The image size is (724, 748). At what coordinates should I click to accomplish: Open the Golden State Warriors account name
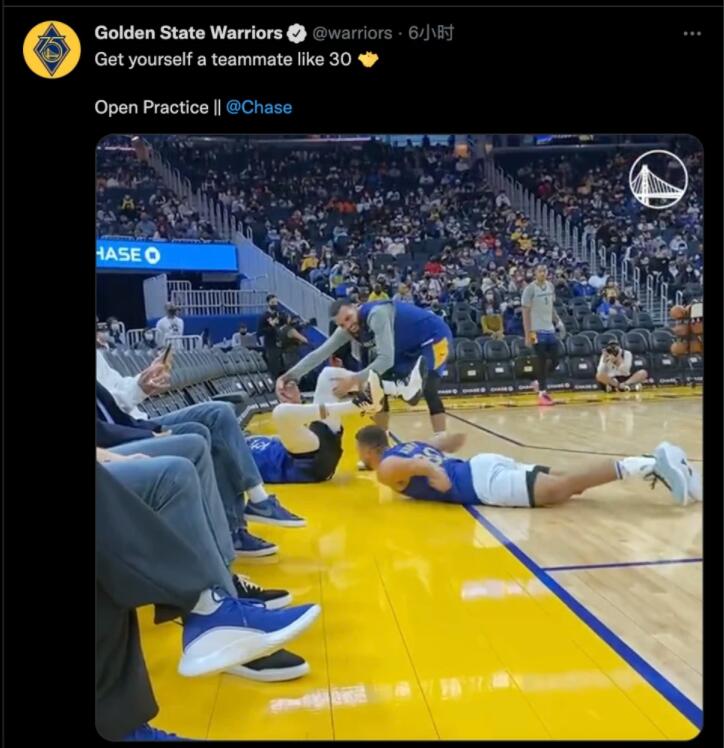[x=188, y=33]
